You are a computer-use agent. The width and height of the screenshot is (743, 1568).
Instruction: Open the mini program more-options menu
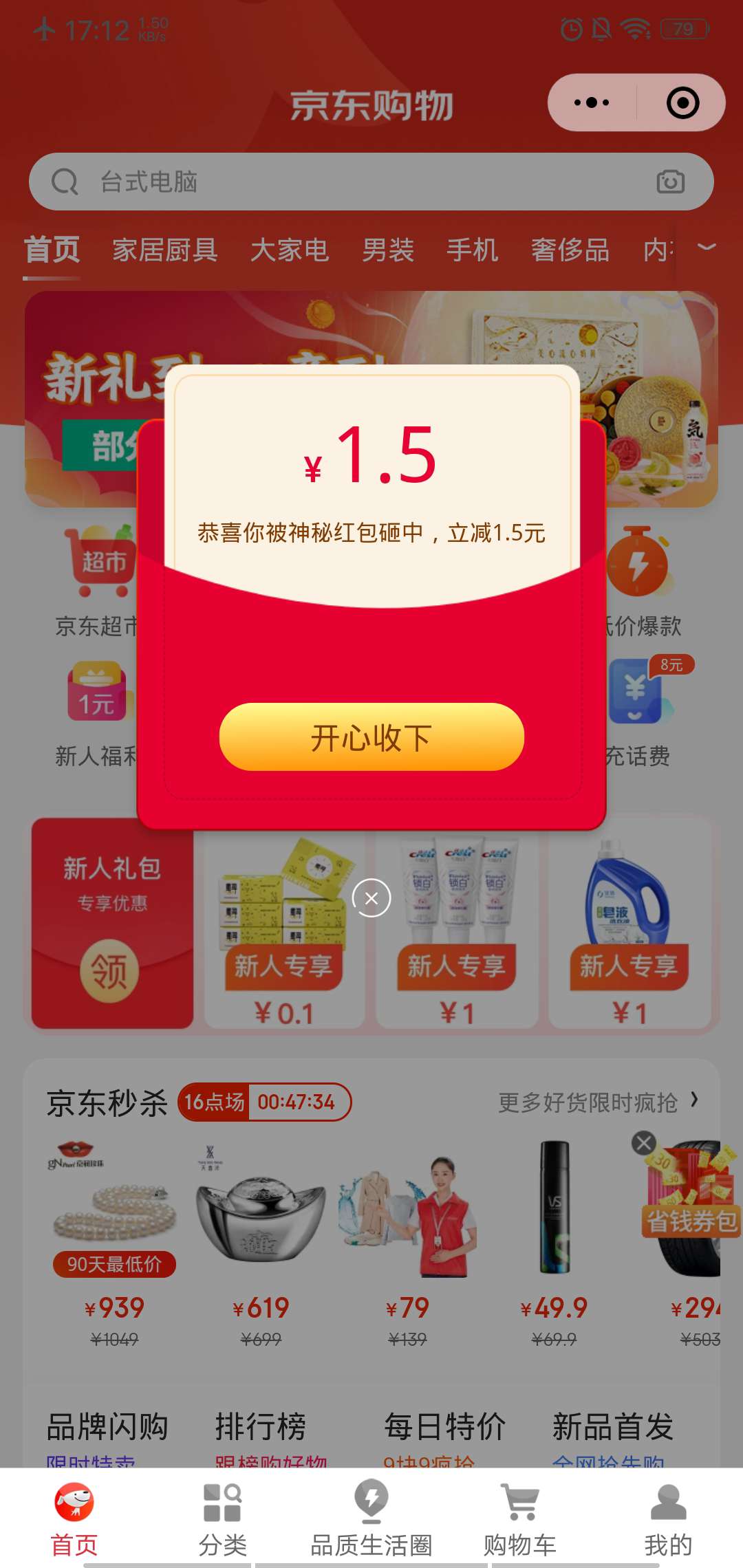coord(592,103)
